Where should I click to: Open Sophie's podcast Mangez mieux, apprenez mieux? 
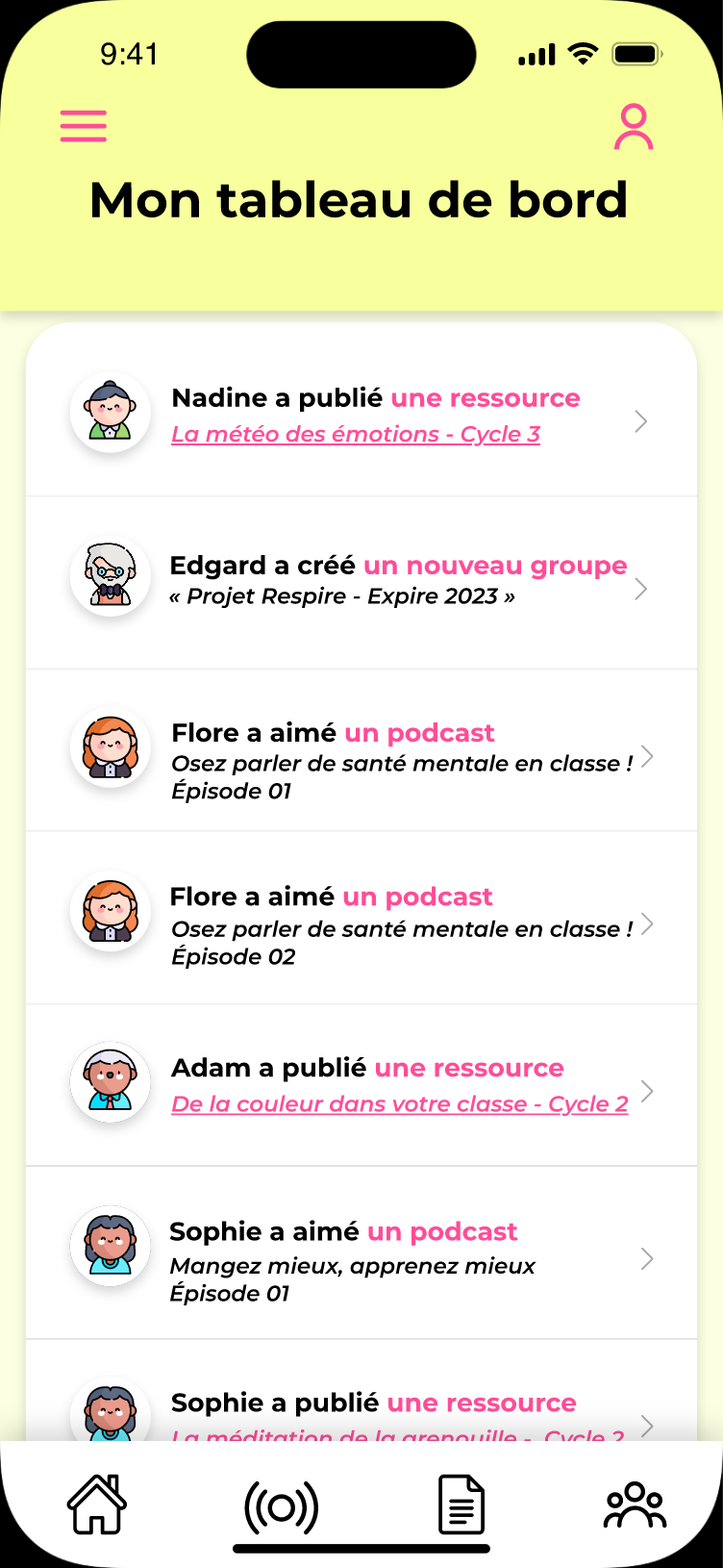361,1261
